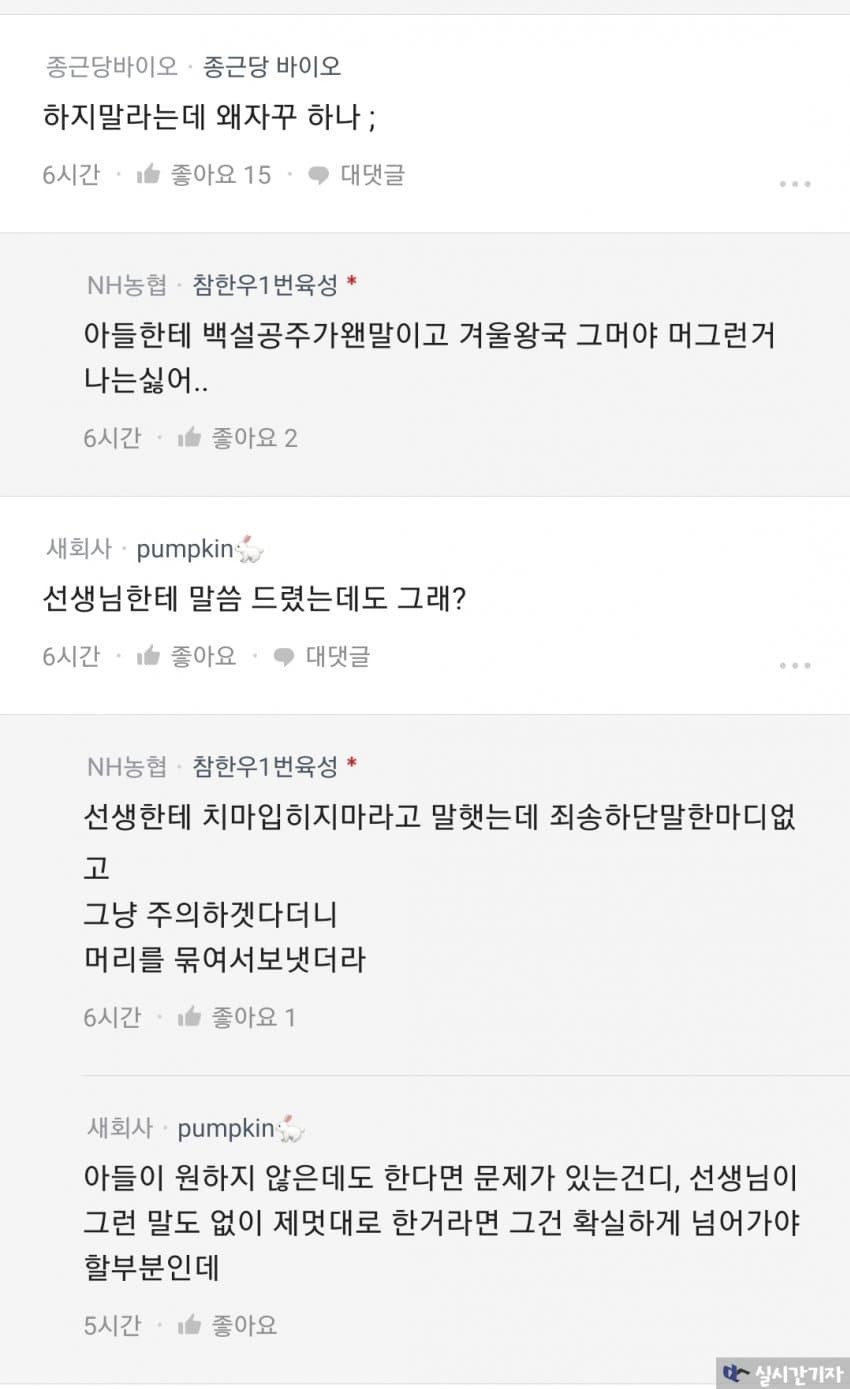The height and width of the screenshot is (1389, 850).
Task: Open the overflow menu on 종근당 바이오's comment
Action: (x=795, y=184)
